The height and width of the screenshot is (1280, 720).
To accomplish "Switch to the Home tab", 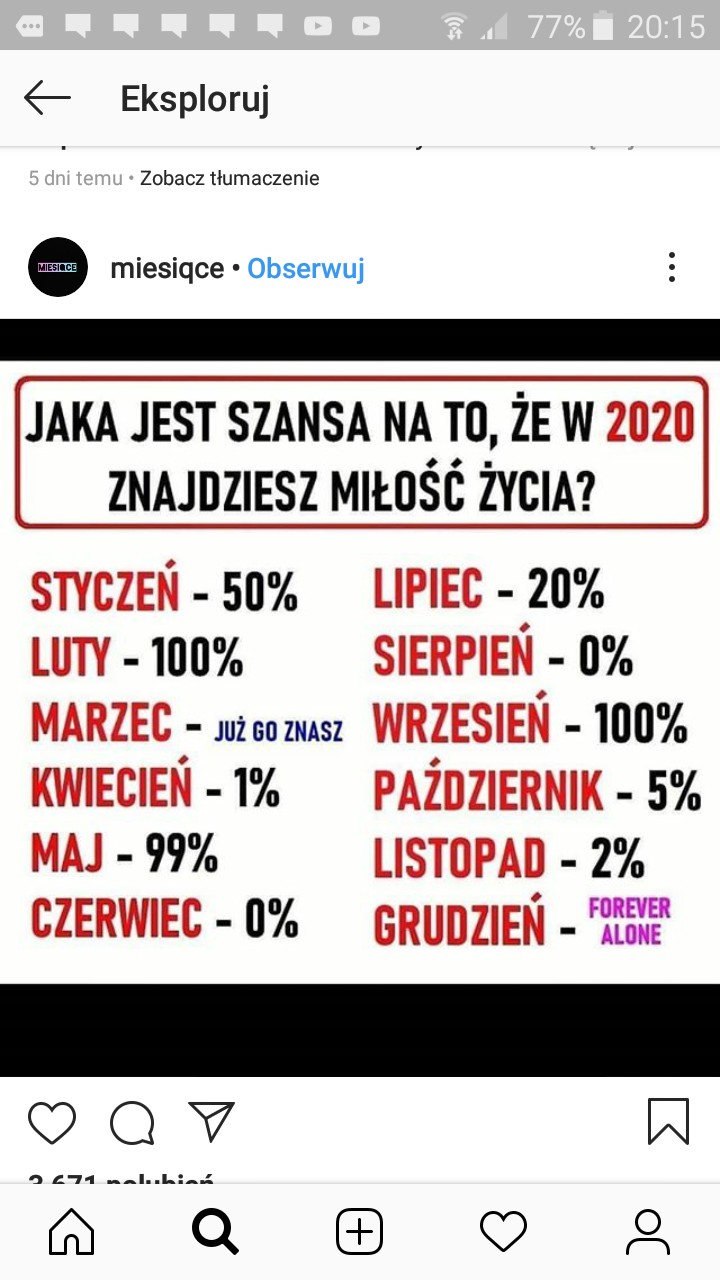I will [x=72, y=1231].
